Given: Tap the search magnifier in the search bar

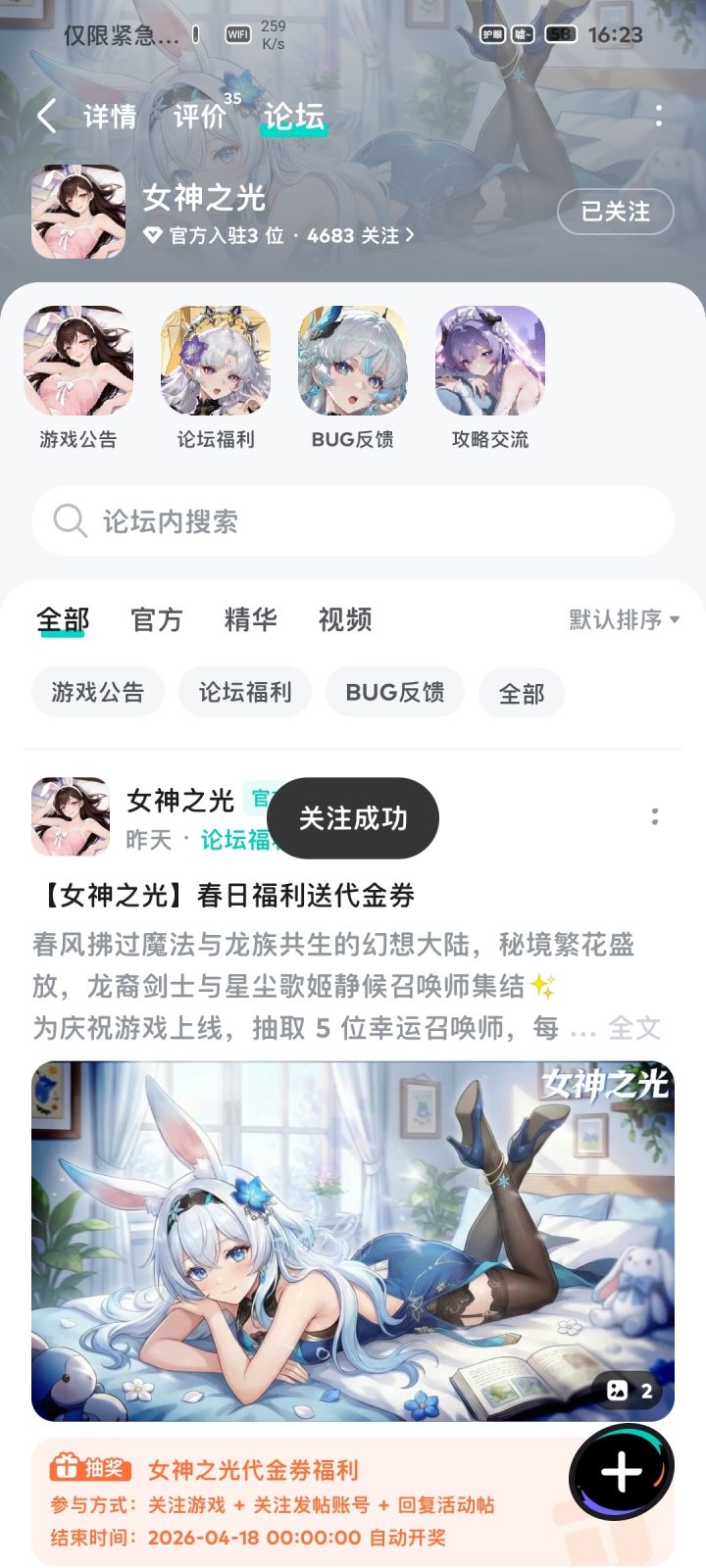Looking at the screenshot, I should (70, 521).
